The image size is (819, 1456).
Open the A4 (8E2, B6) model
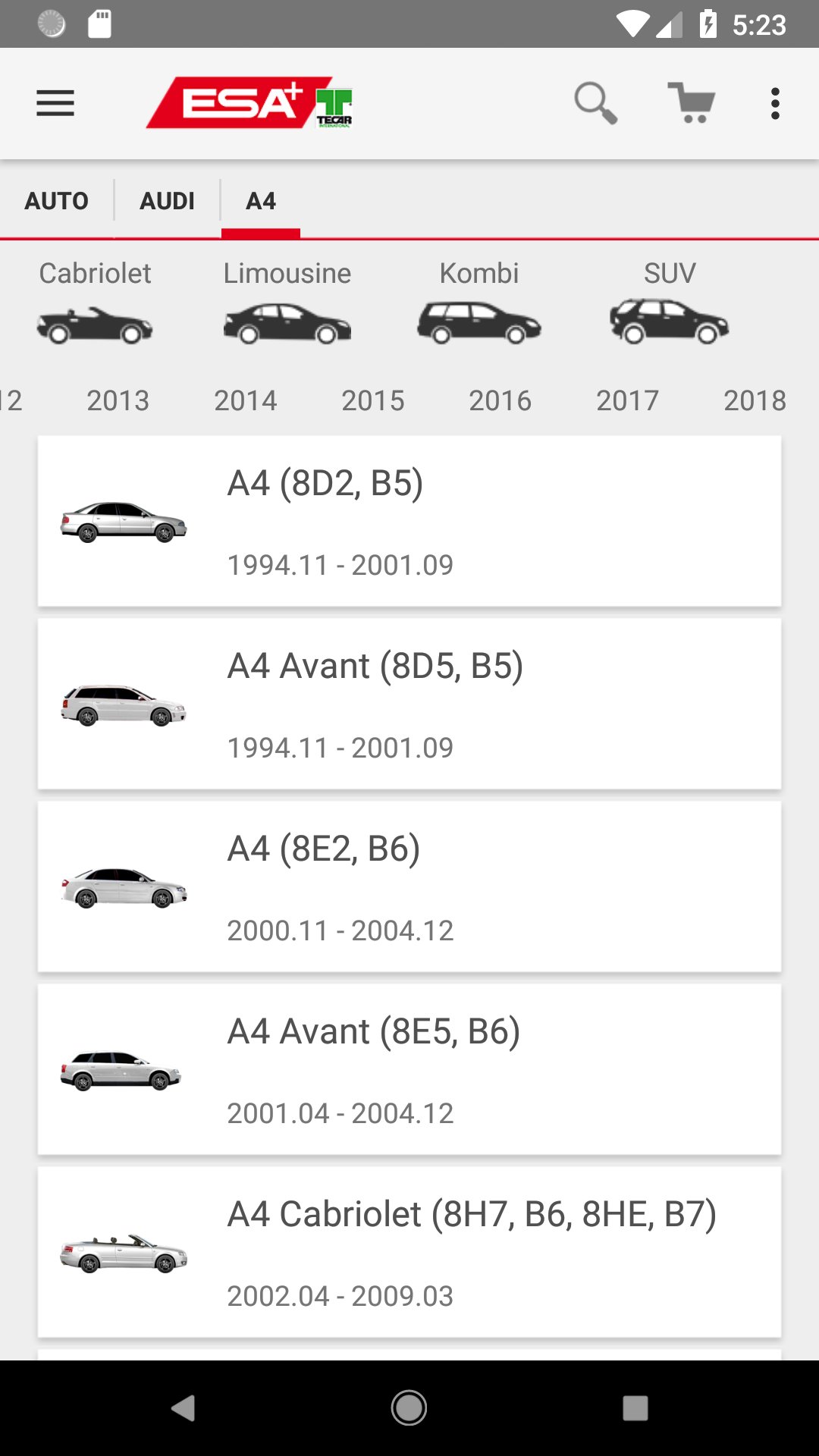[x=409, y=887]
